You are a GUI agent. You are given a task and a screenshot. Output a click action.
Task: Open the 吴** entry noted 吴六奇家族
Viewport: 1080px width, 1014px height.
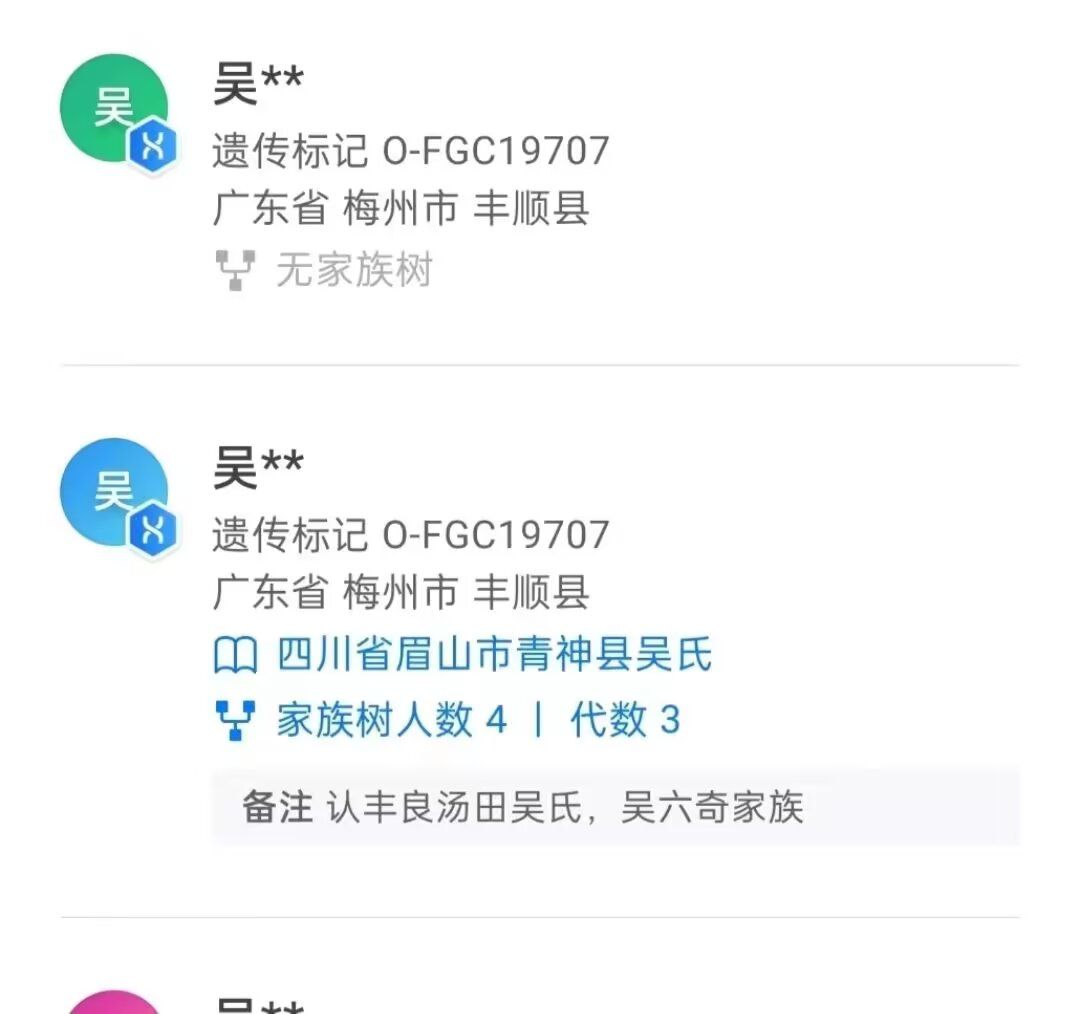258,468
